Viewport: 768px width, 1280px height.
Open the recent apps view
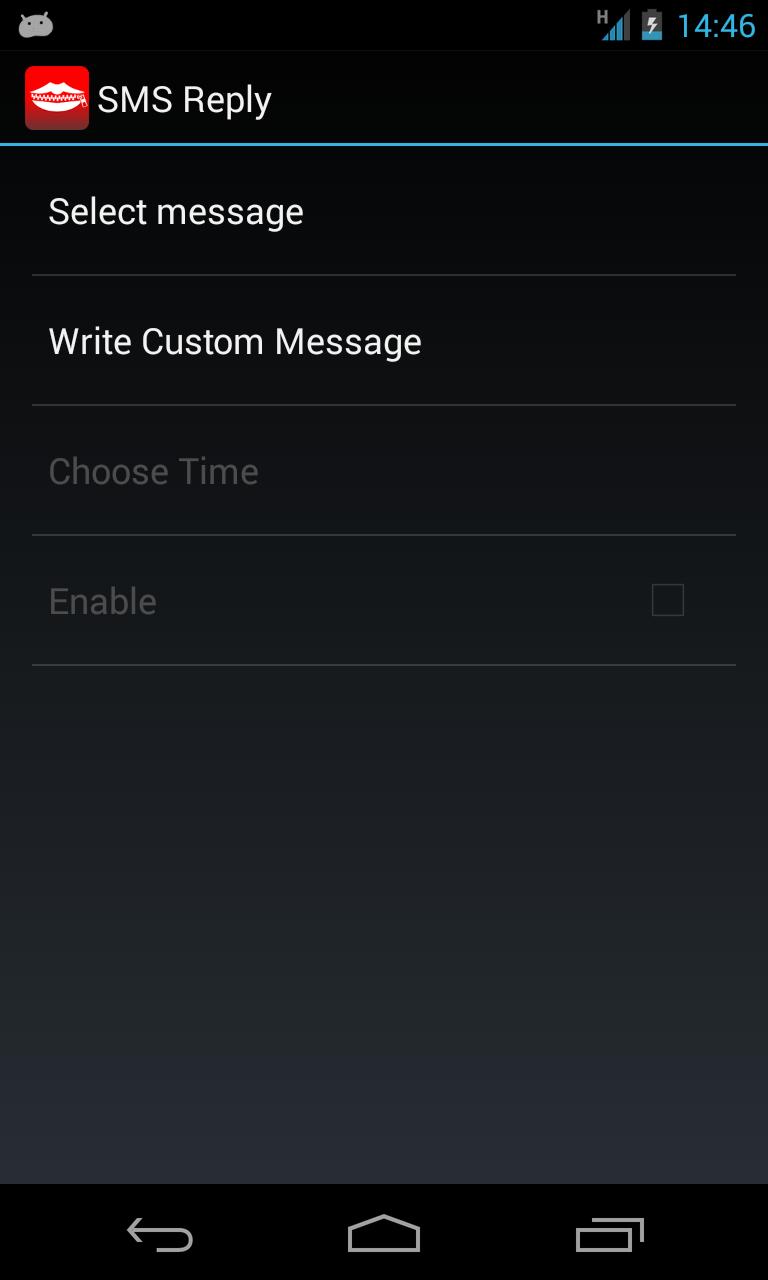(609, 1234)
